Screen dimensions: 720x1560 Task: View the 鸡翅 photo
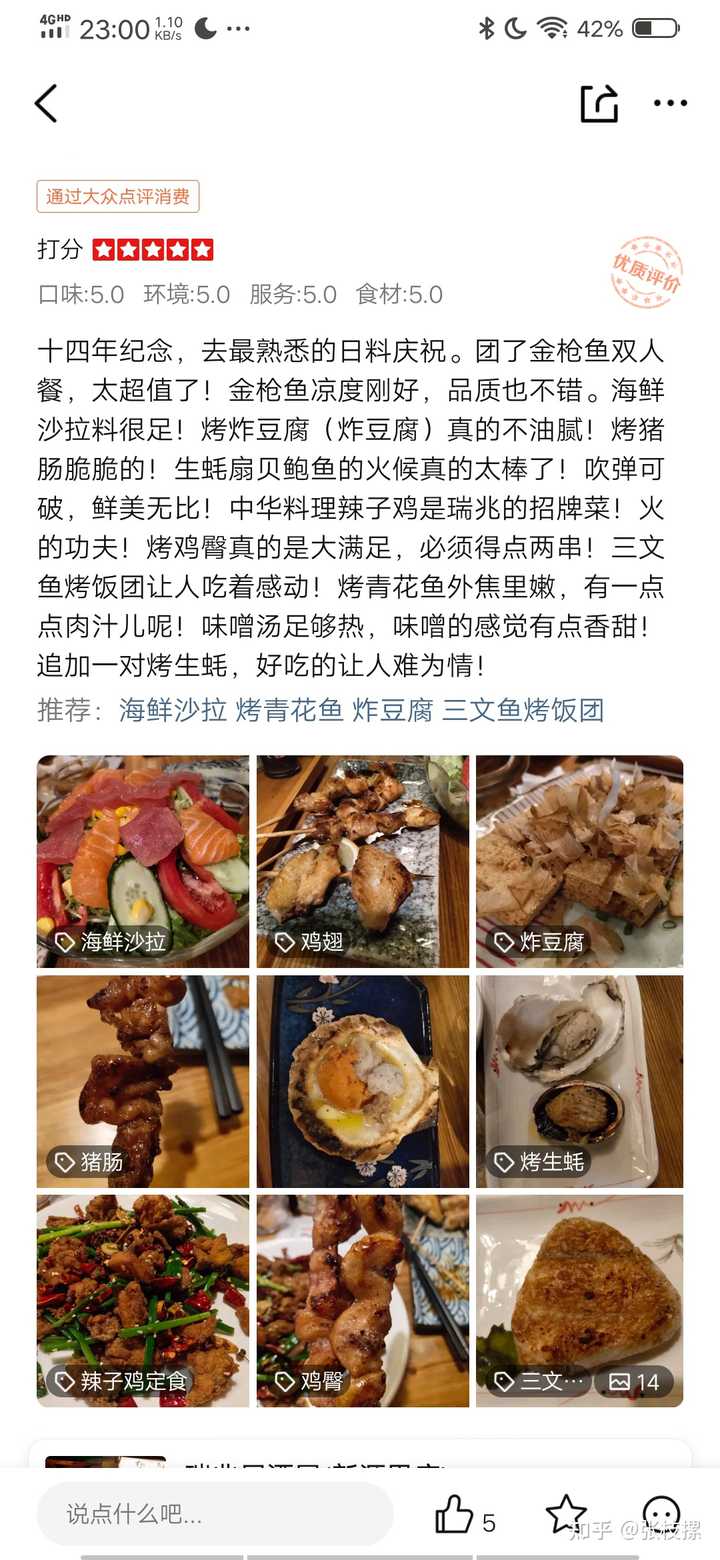(362, 860)
